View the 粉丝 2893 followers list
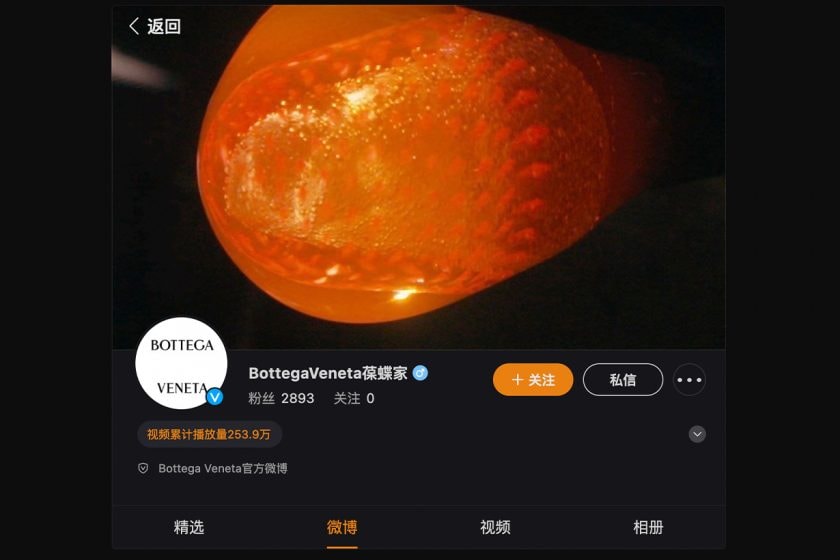This screenshot has width=840, height=560. pos(281,398)
